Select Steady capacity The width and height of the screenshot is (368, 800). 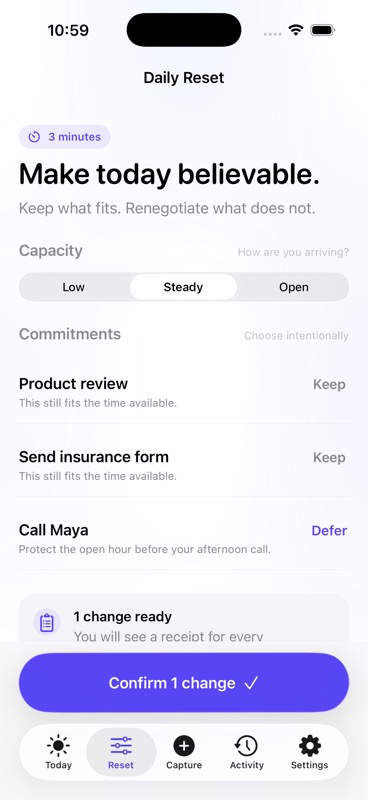tap(183, 287)
